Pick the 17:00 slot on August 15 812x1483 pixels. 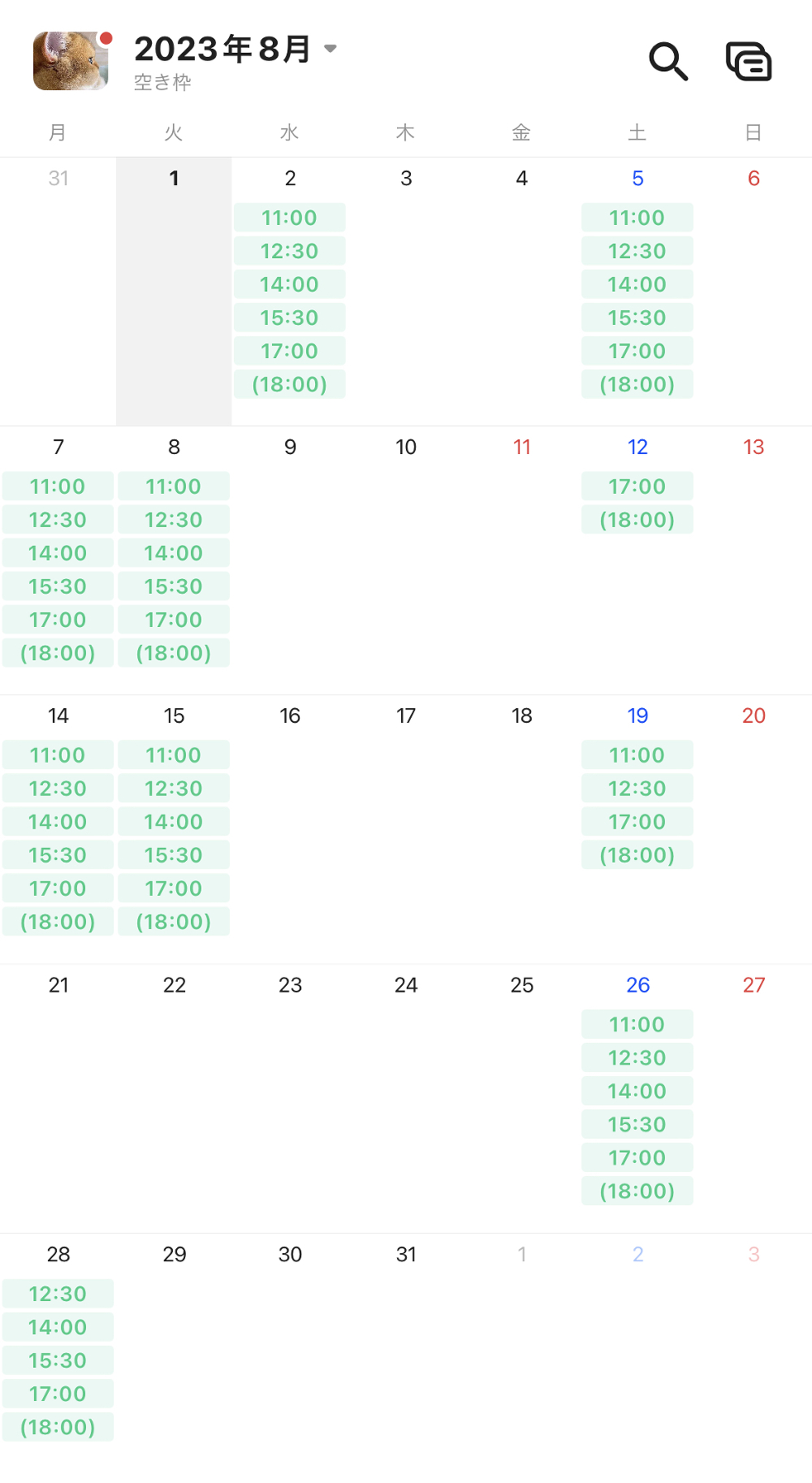pyautogui.click(x=174, y=889)
